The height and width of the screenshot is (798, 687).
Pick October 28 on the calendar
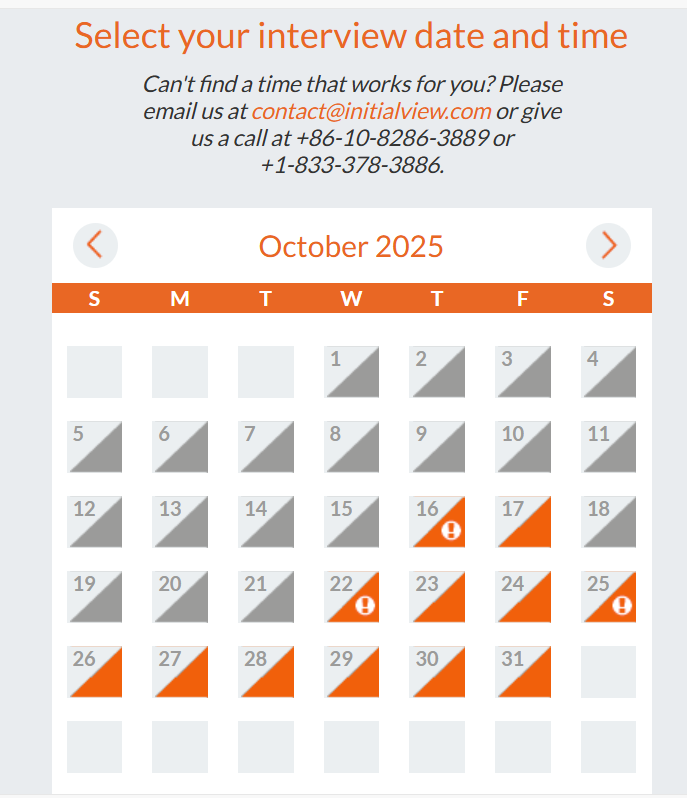(x=266, y=672)
